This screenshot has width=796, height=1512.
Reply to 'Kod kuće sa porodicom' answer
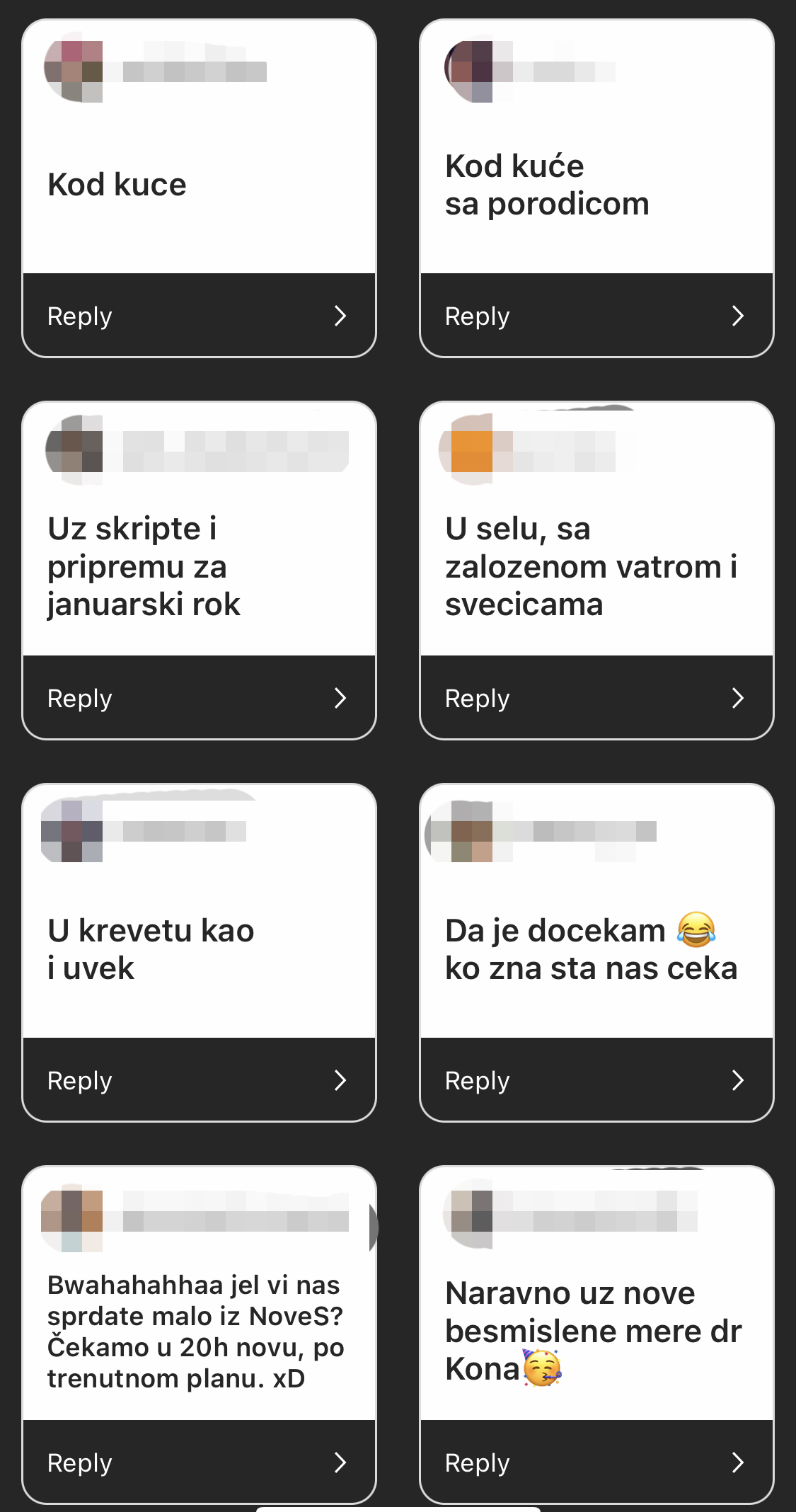click(596, 316)
